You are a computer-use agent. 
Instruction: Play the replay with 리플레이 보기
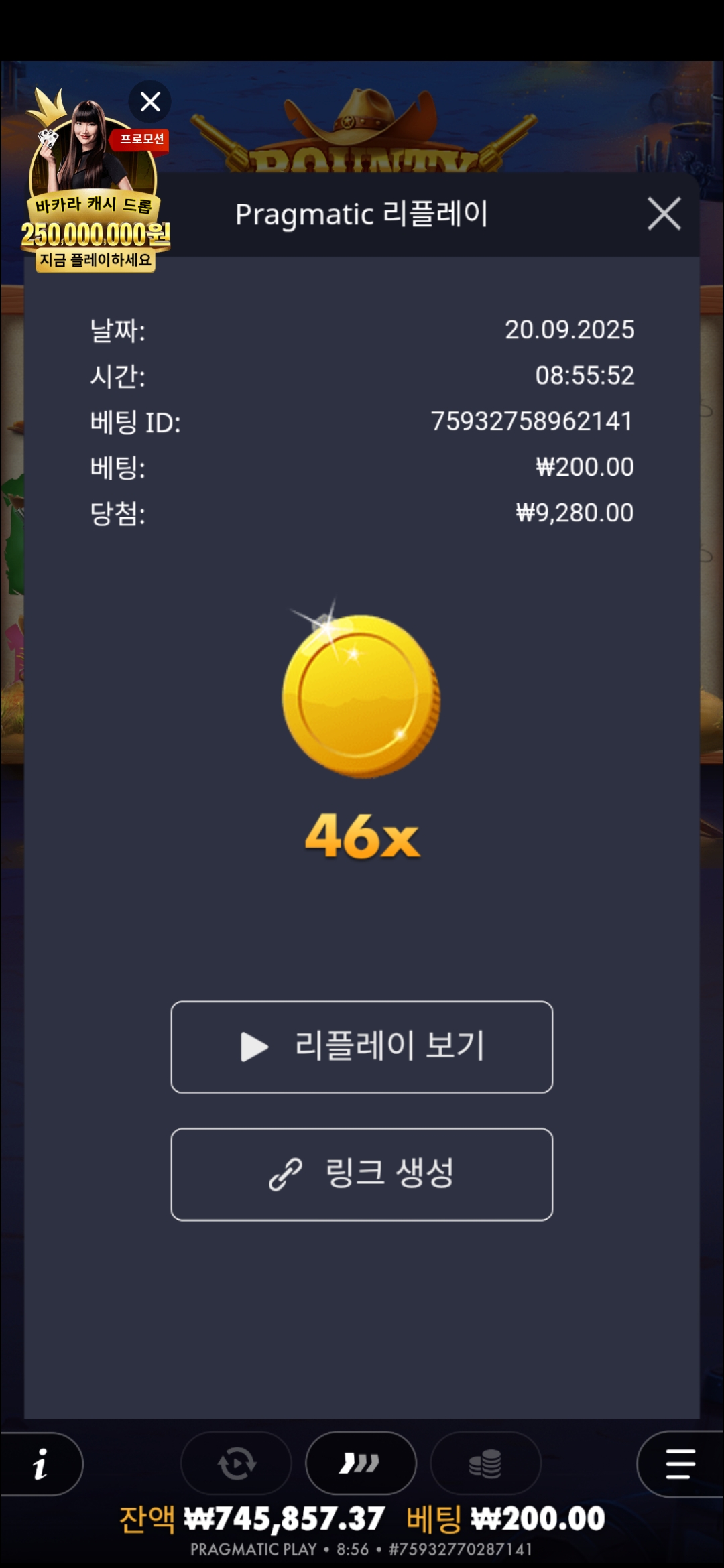click(361, 1047)
